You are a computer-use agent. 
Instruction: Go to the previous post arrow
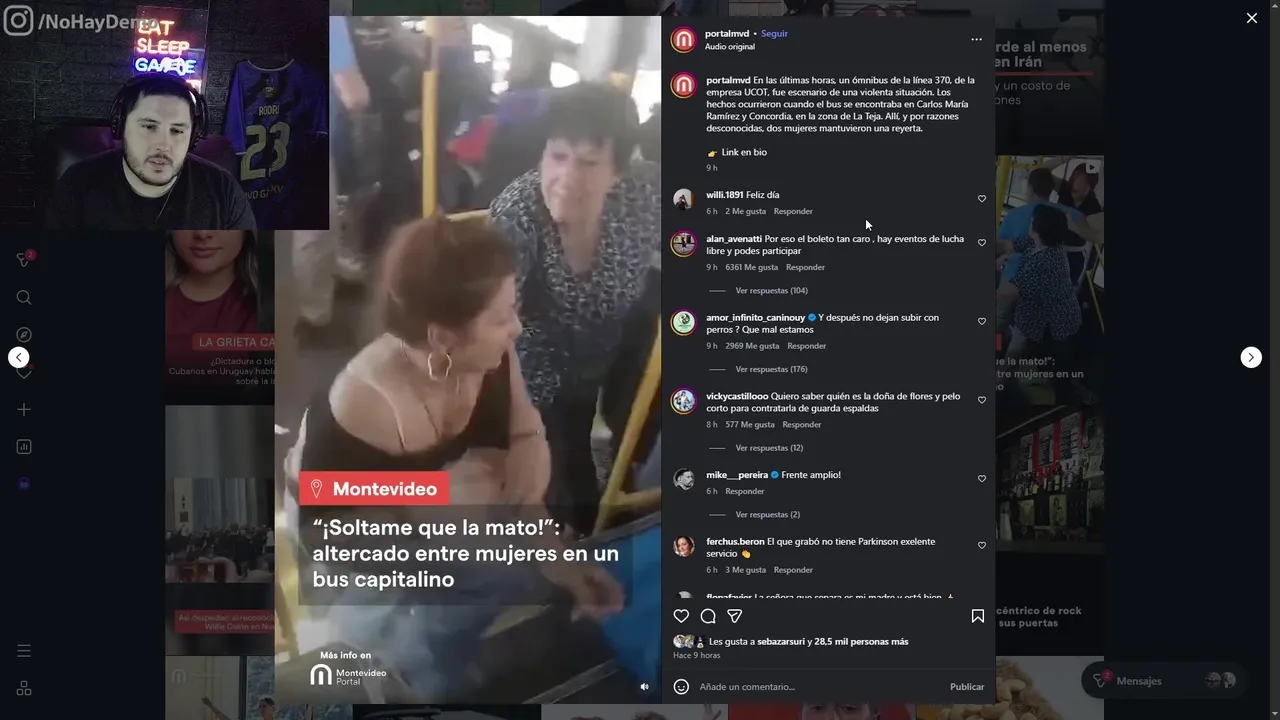coord(19,357)
